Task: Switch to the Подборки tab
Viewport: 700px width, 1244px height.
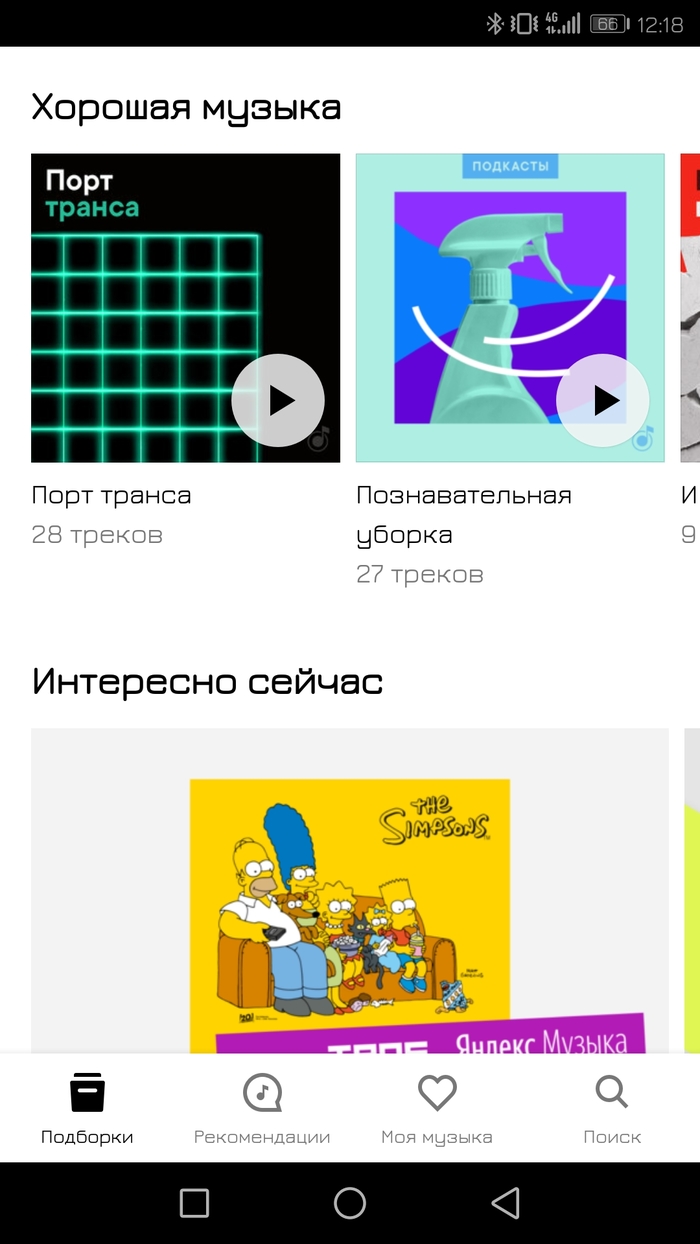Action: coord(87,1108)
